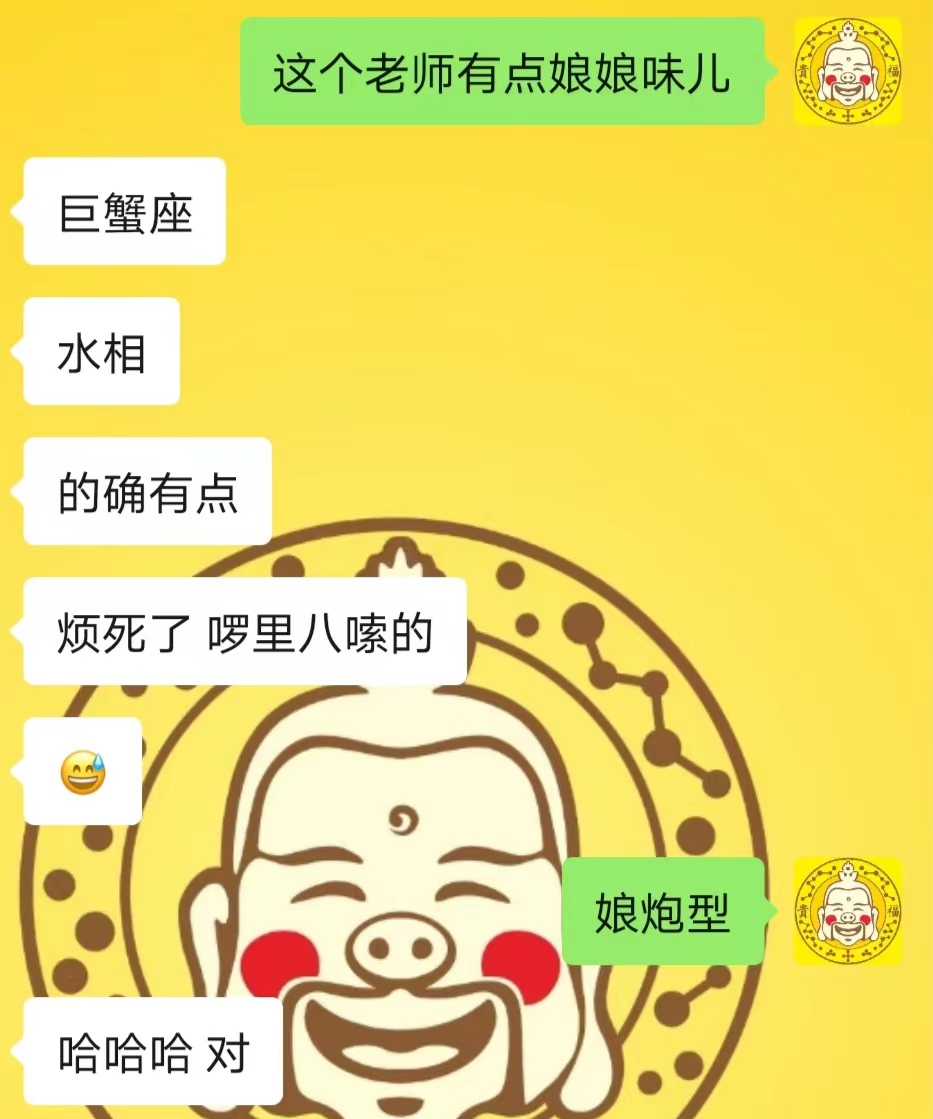Open sender's avatar beside 这个老师有点娘娘味儿 message

tap(847, 71)
